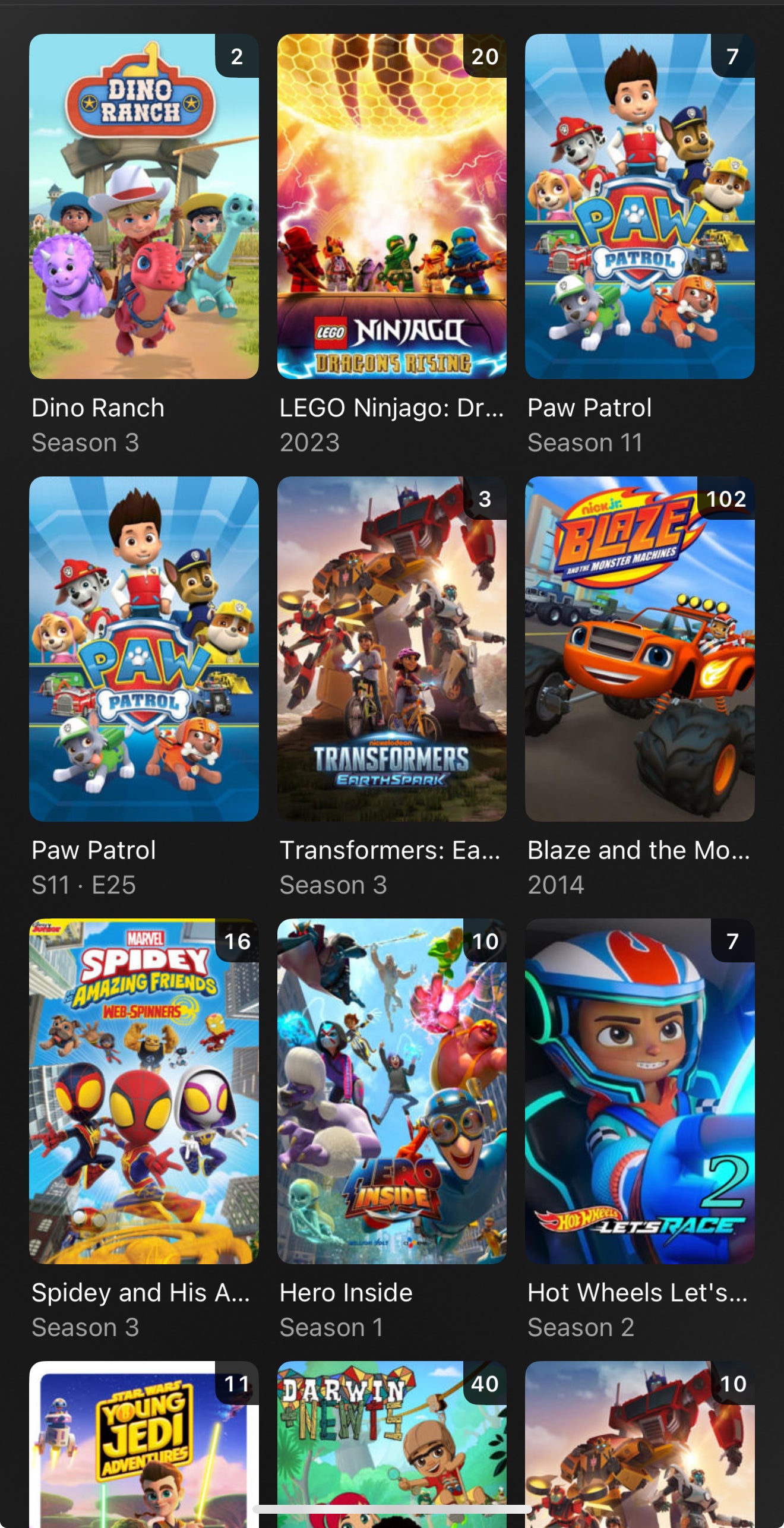This screenshot has width=784, height=1528.
Task: Select Paw Patrol Season 11 card
Action: click(x=639, y=206)
